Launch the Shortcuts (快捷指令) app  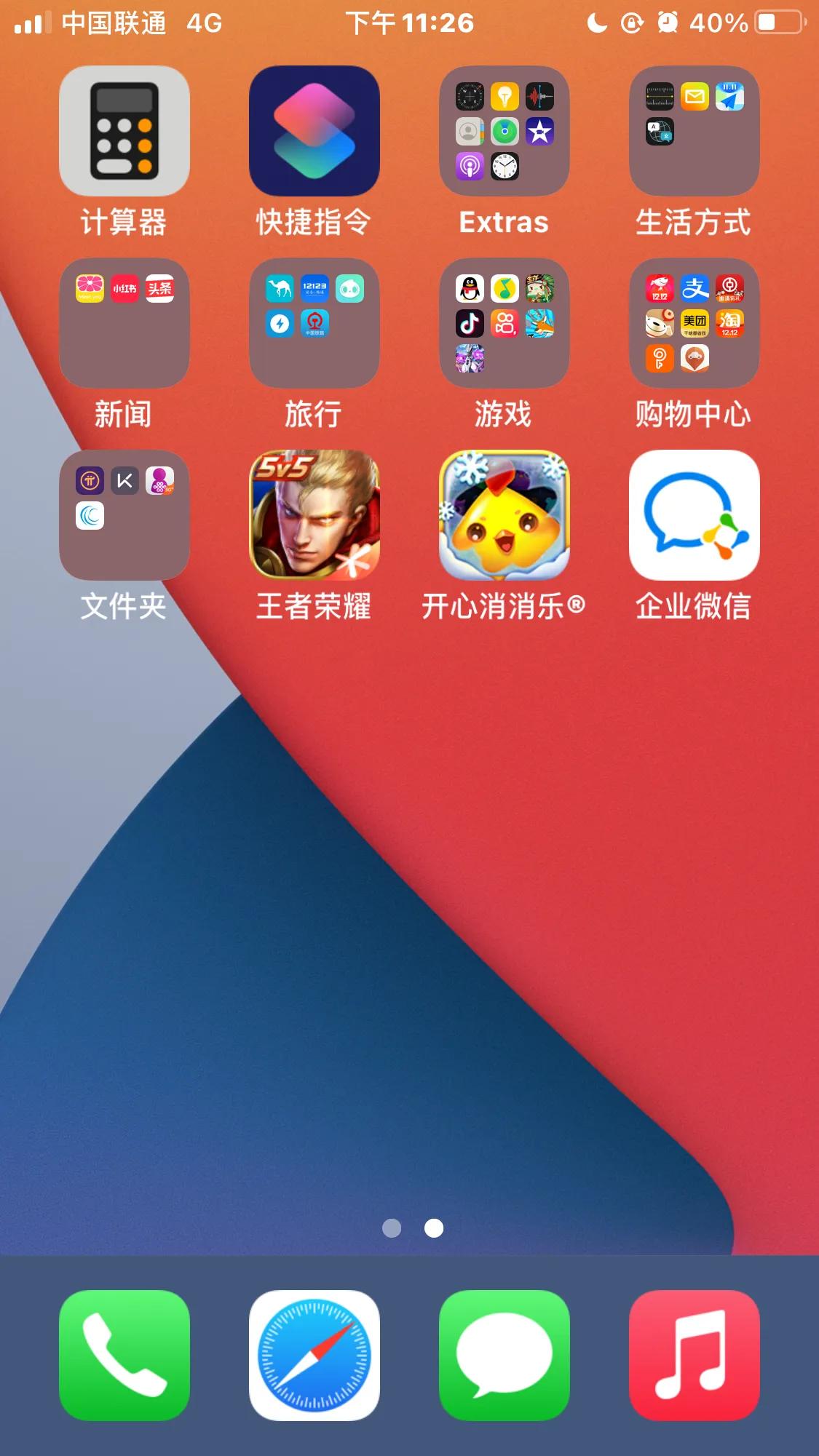[314, 131]
